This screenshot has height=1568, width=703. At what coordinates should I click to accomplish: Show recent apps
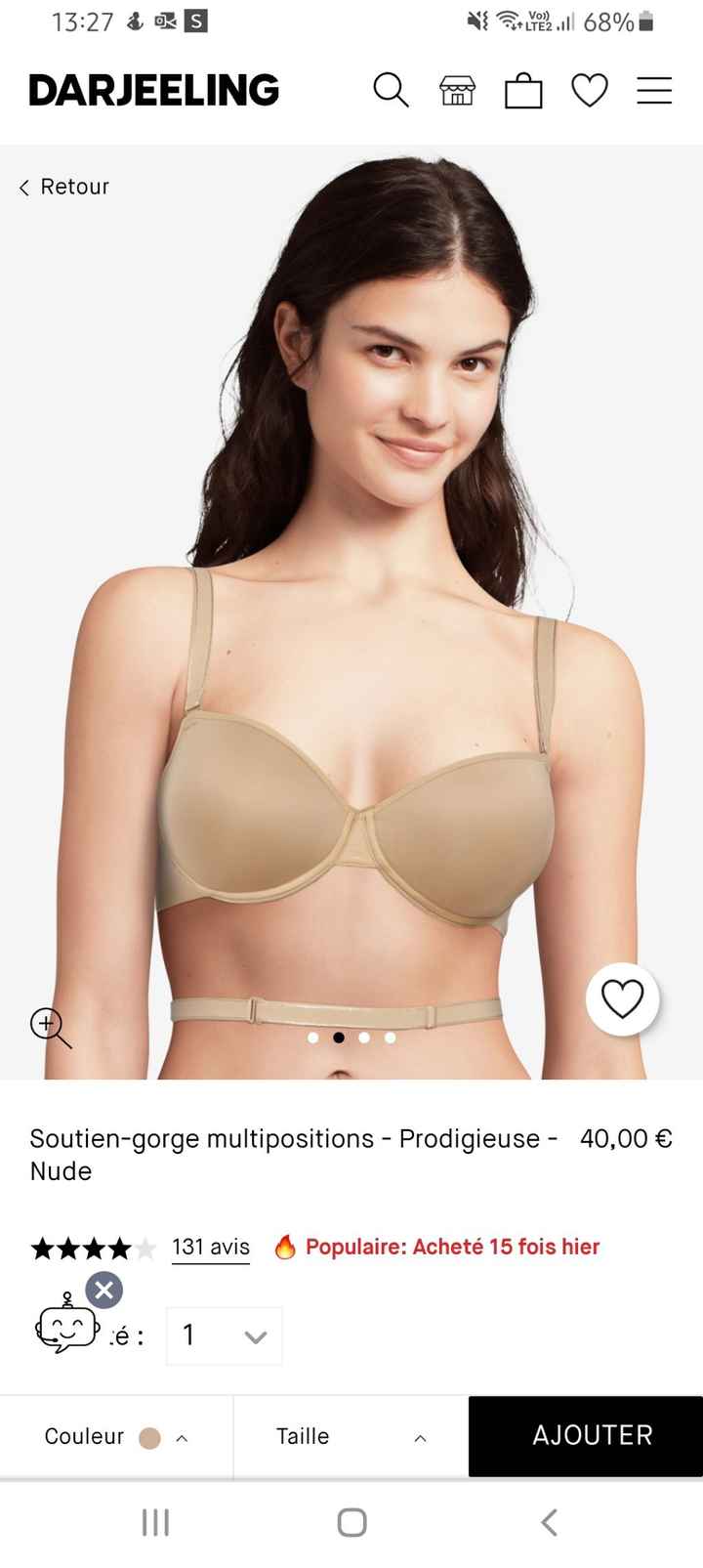tap(155, 1522)
